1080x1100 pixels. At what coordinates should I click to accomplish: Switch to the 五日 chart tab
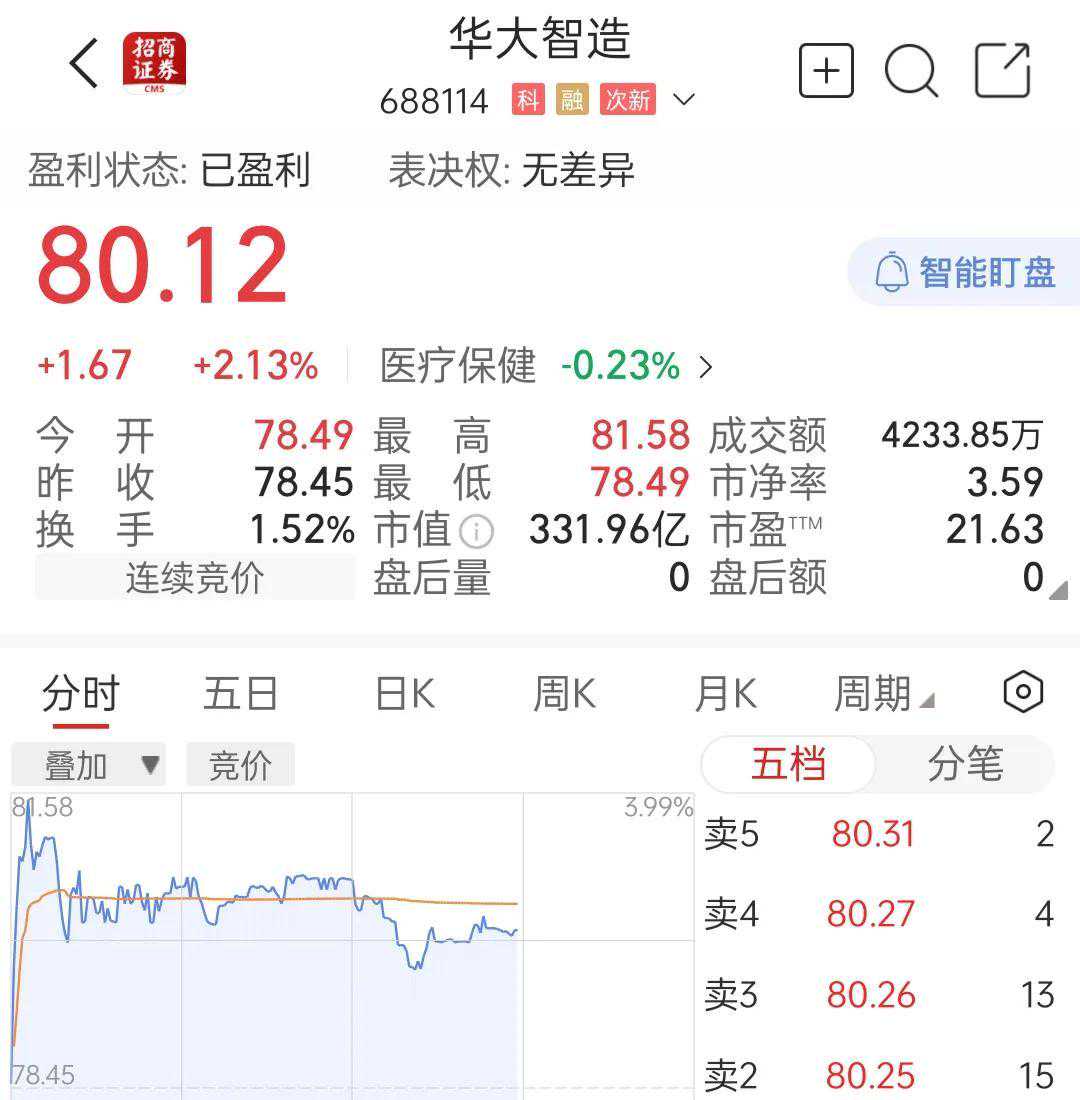tap(240, 693)
